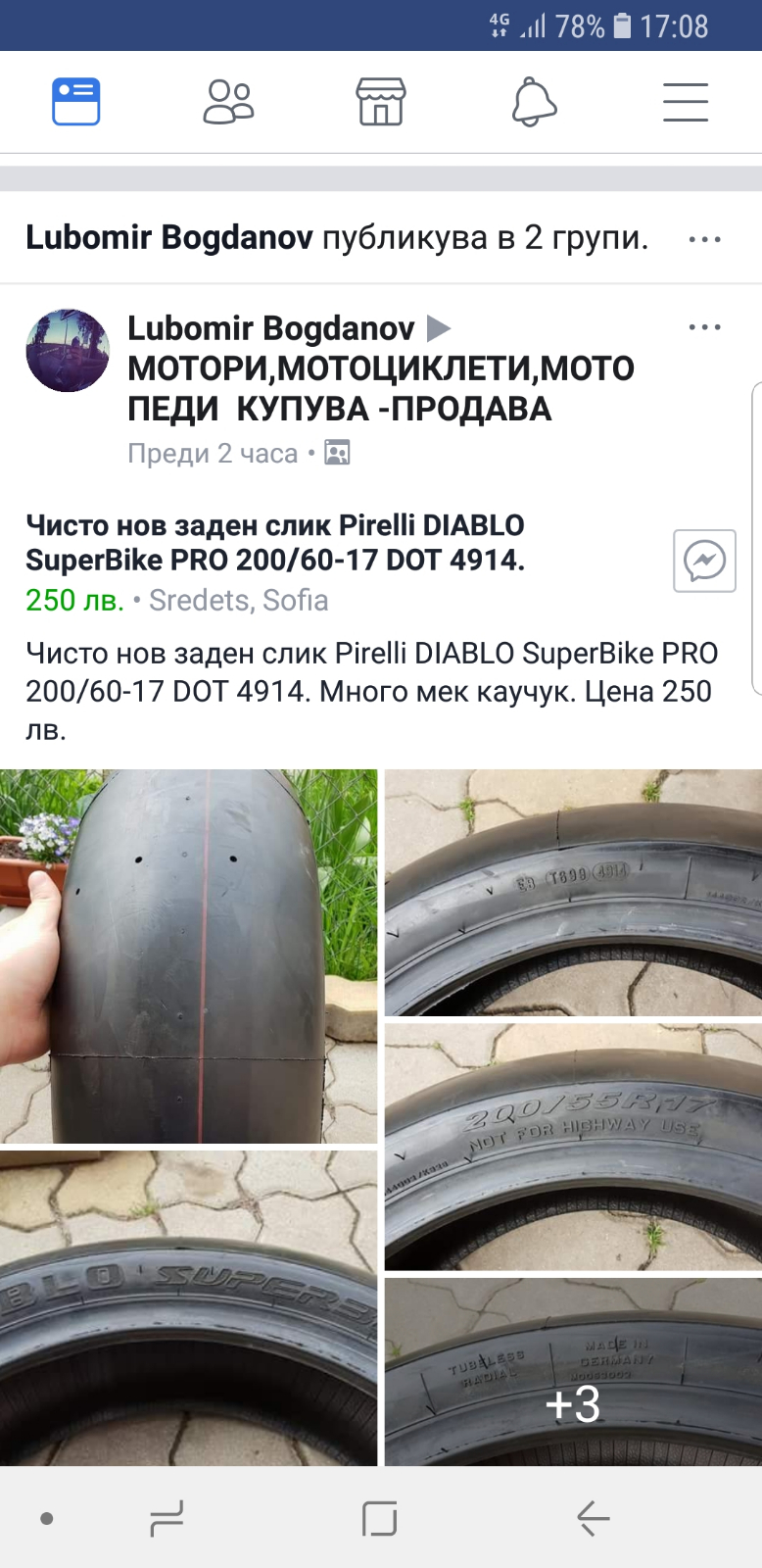The image size is (762, 1568).
Task: View Lubomir Bogdanov's profile picture
Action: [68, 351]
